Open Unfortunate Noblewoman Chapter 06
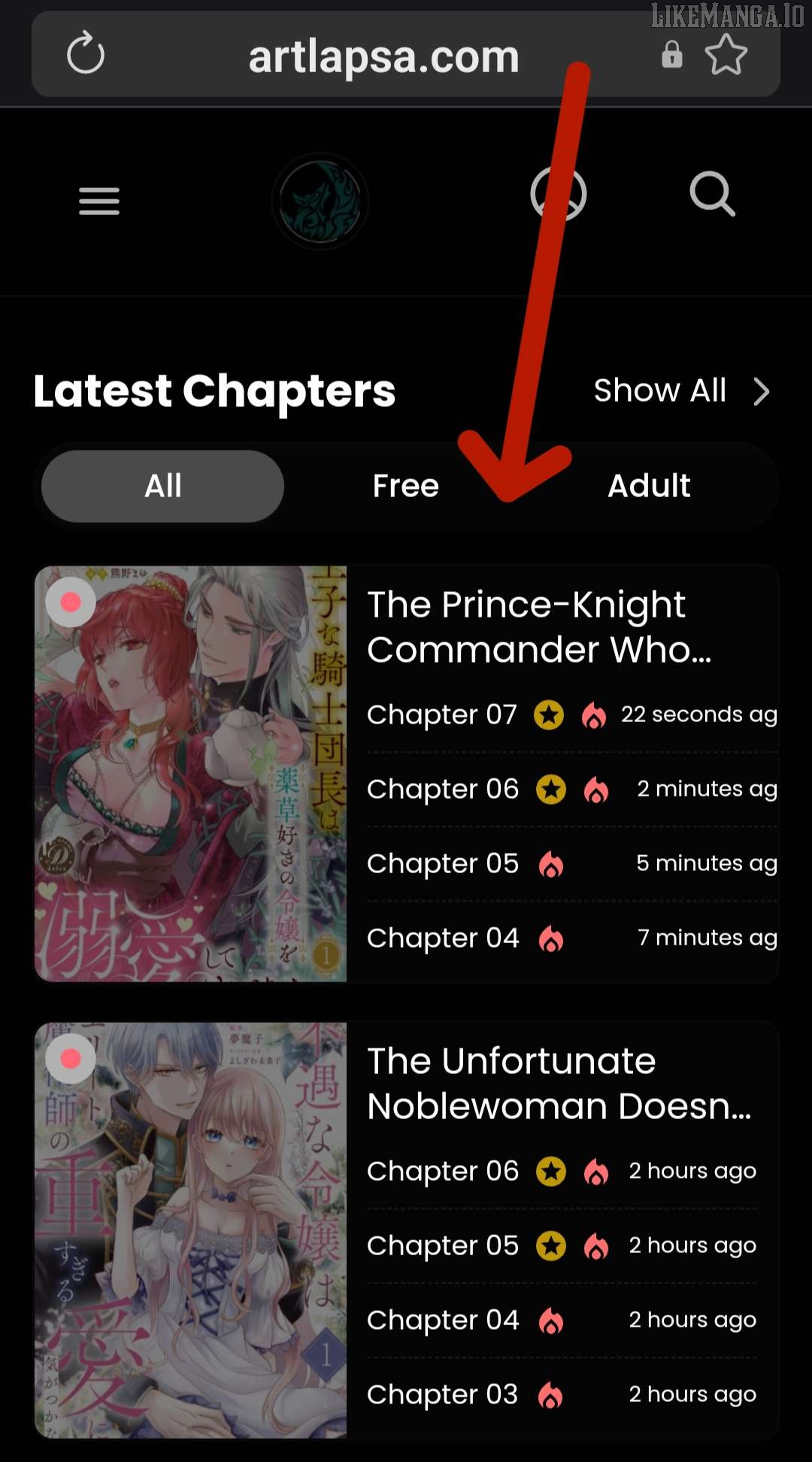812x1462 pixels. 442,1171
